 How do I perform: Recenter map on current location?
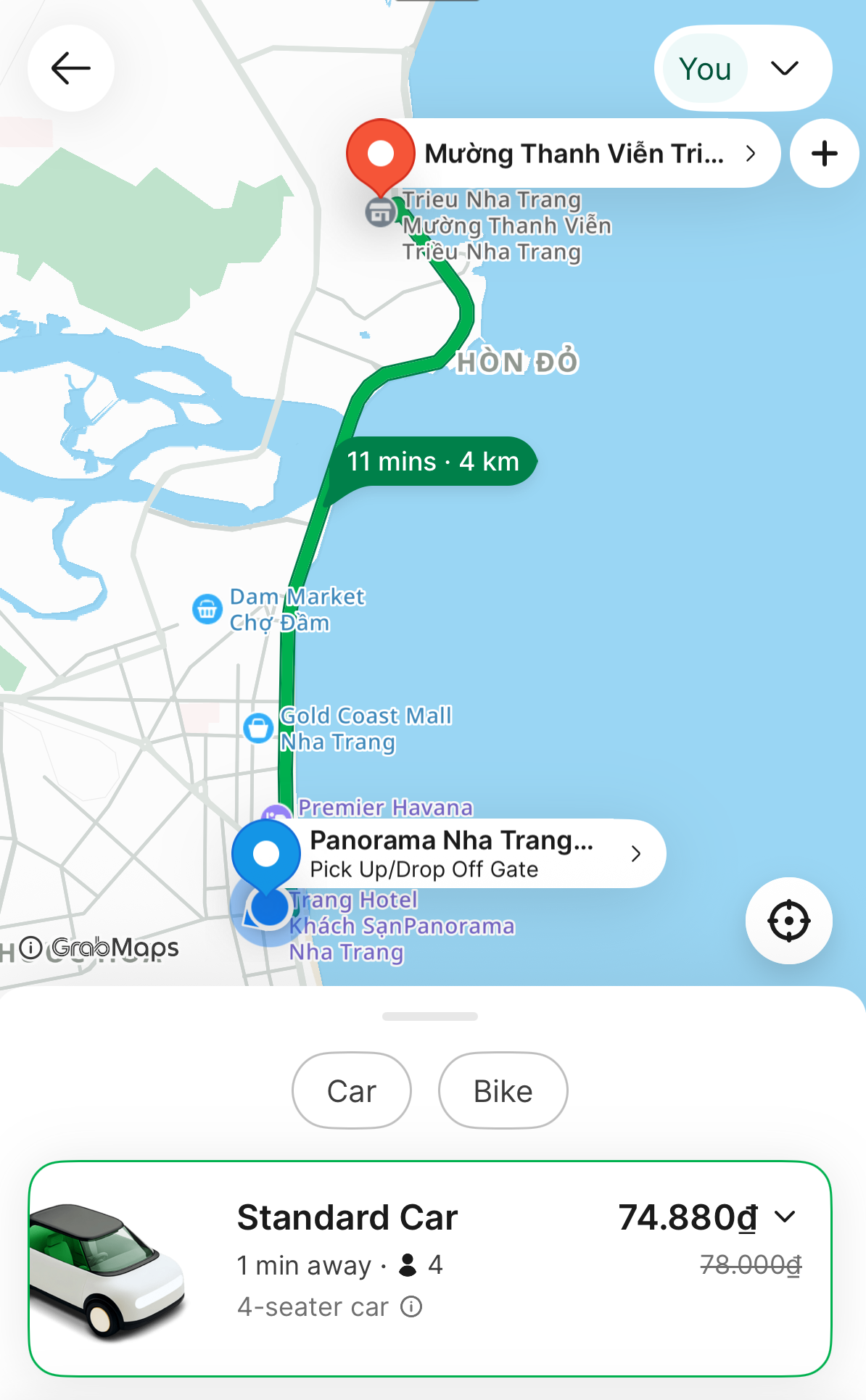[788, 920]
